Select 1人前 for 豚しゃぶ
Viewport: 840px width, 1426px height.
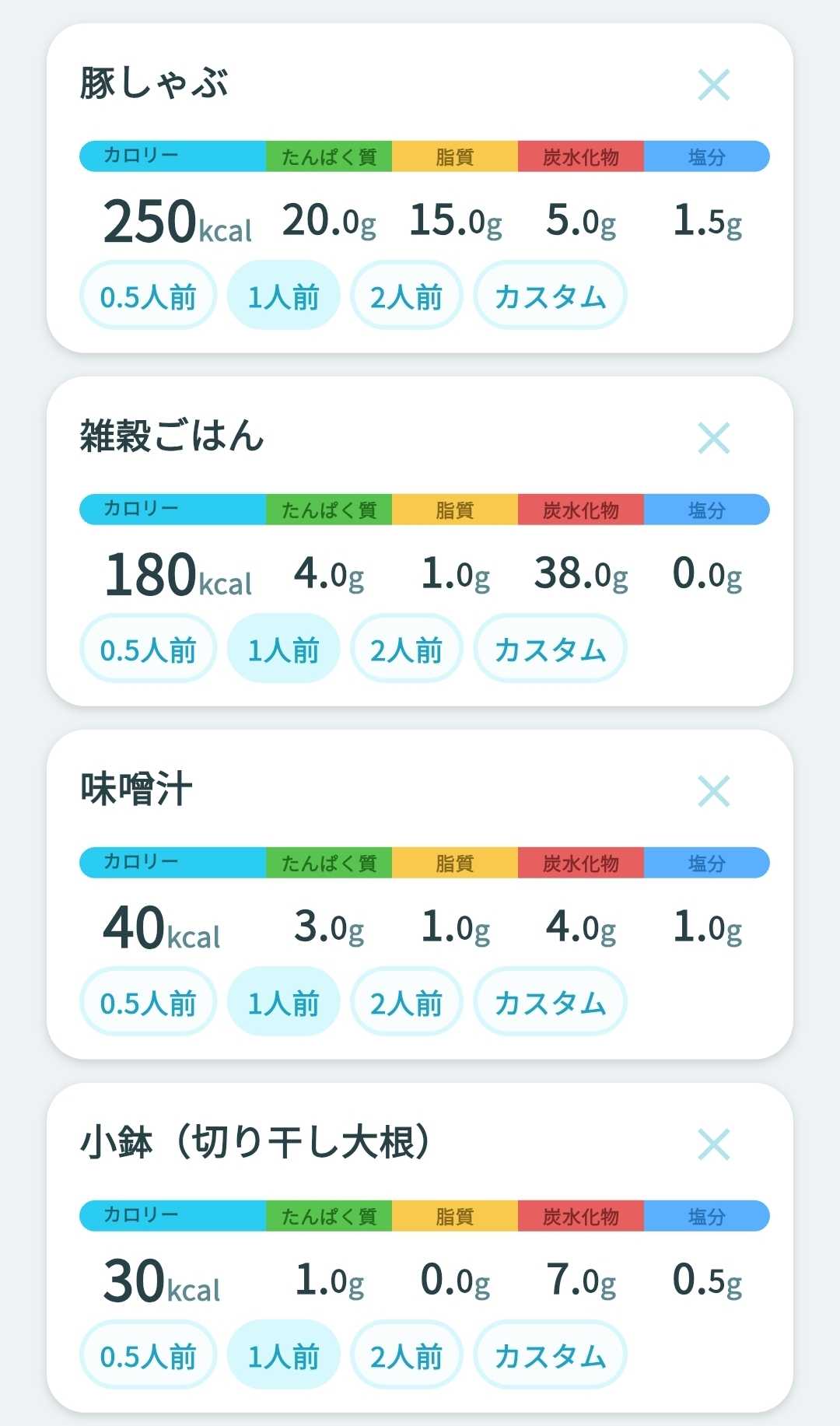point(283,296)
